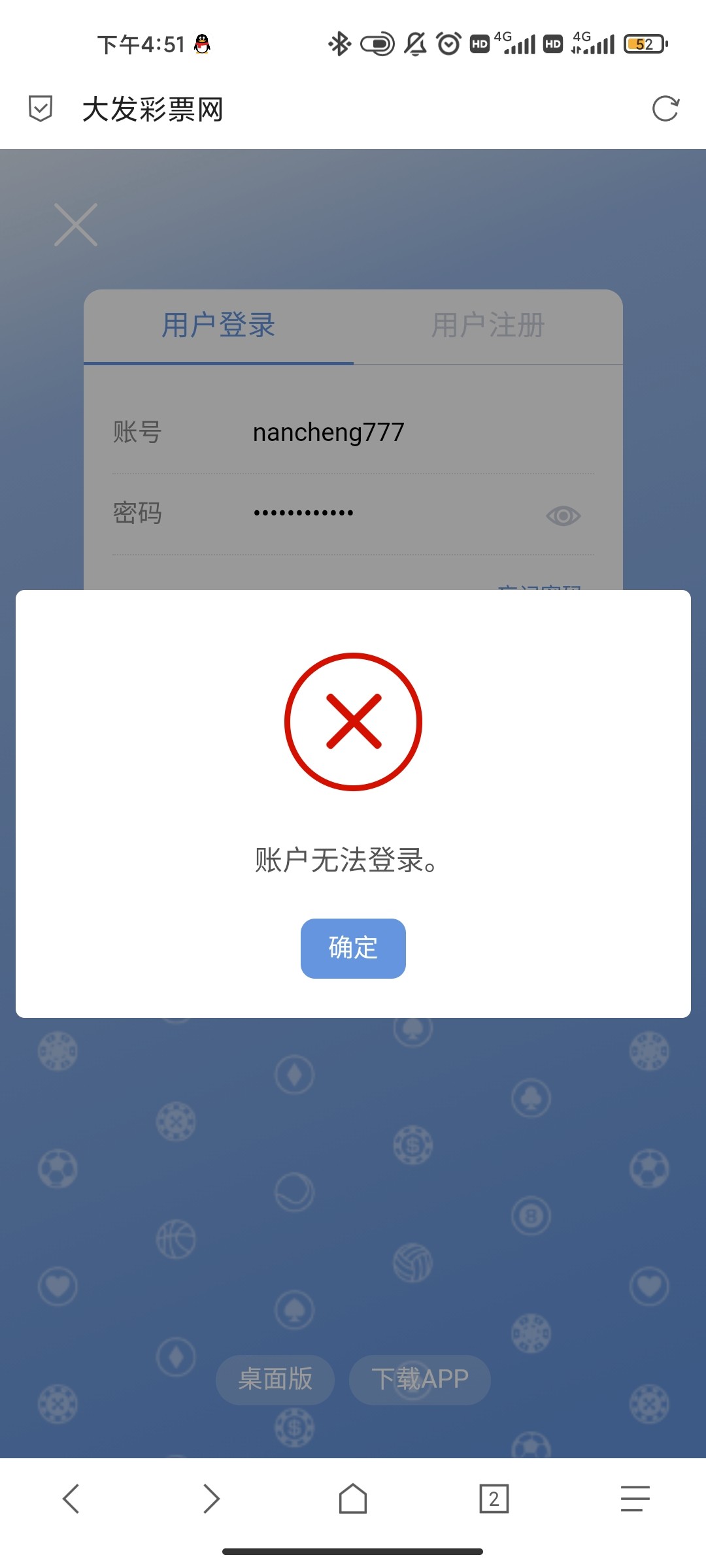The height and width of the screenshot is (1568, 706).
Task: Reload the page with the refresh icon
Action: pos(665,109)
